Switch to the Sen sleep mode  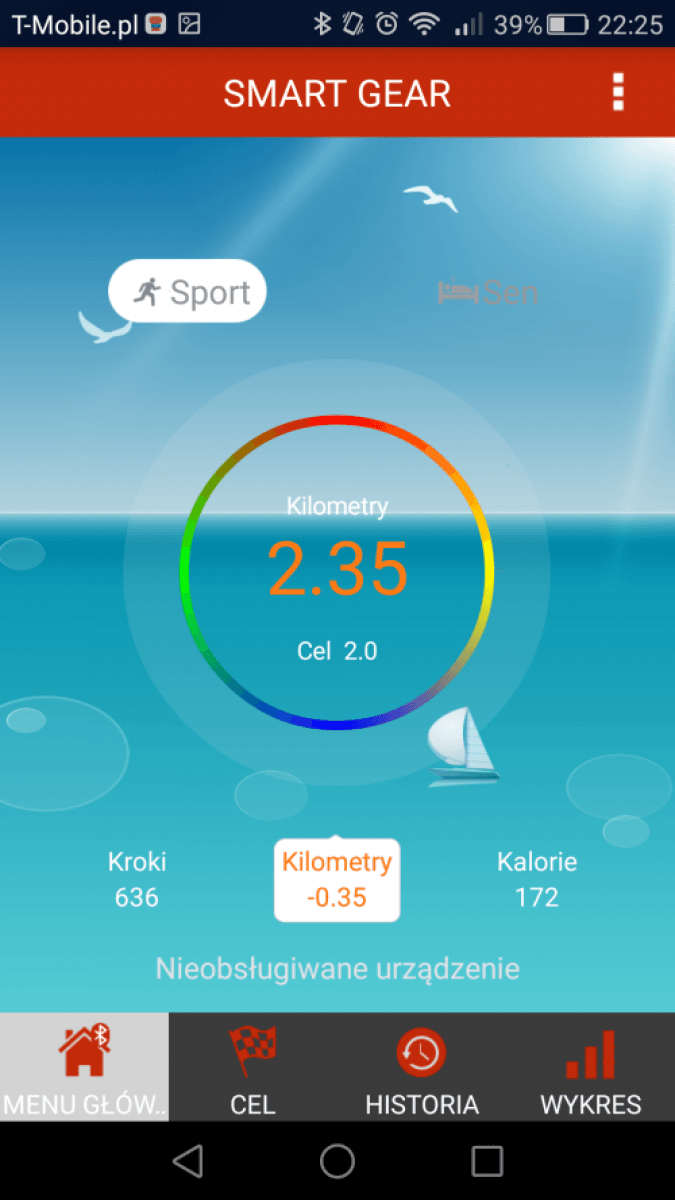488,292
